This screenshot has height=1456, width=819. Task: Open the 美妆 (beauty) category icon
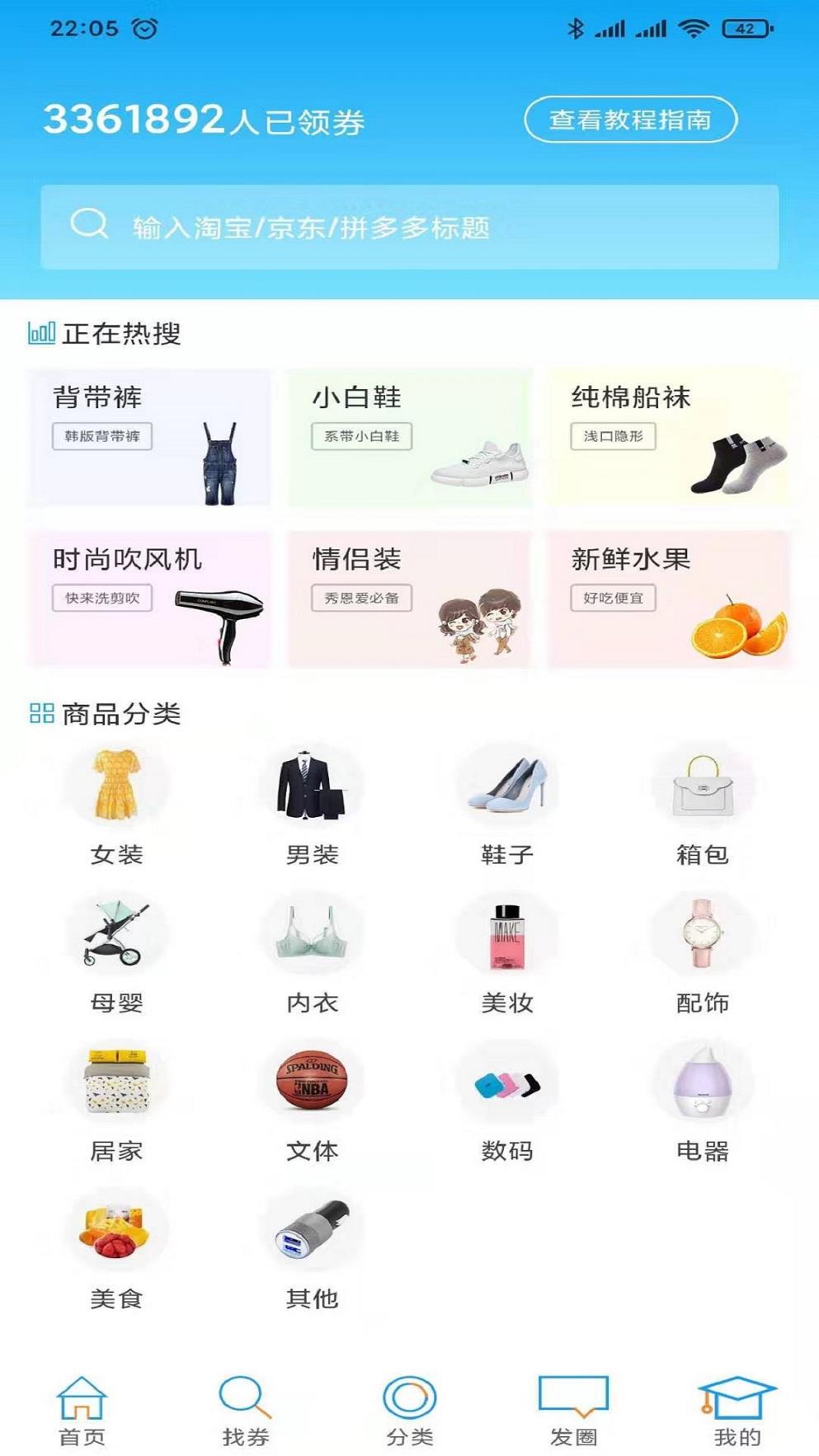tap(507, 936)
